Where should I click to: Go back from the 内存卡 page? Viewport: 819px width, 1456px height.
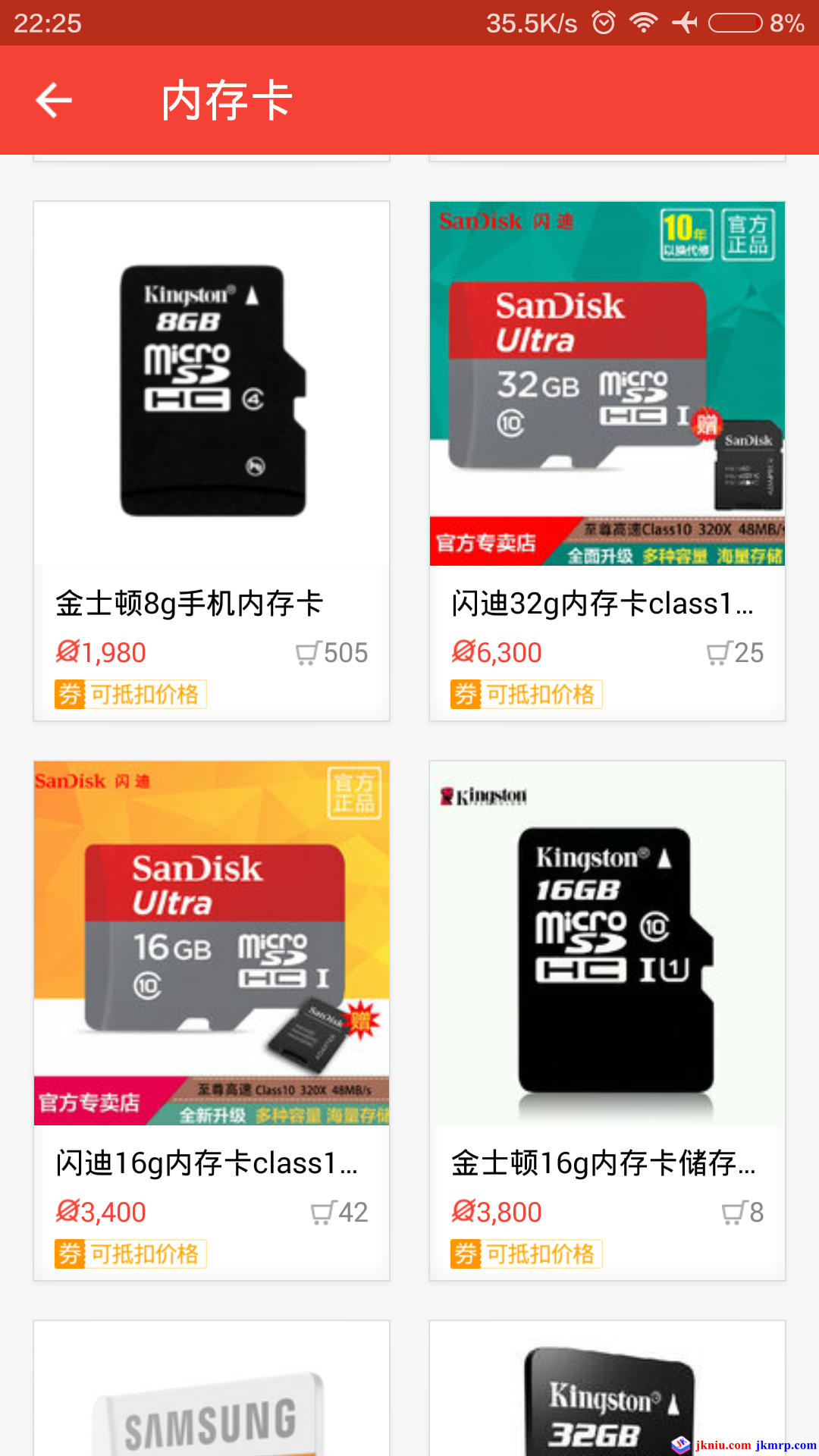[x=54, y=100]
